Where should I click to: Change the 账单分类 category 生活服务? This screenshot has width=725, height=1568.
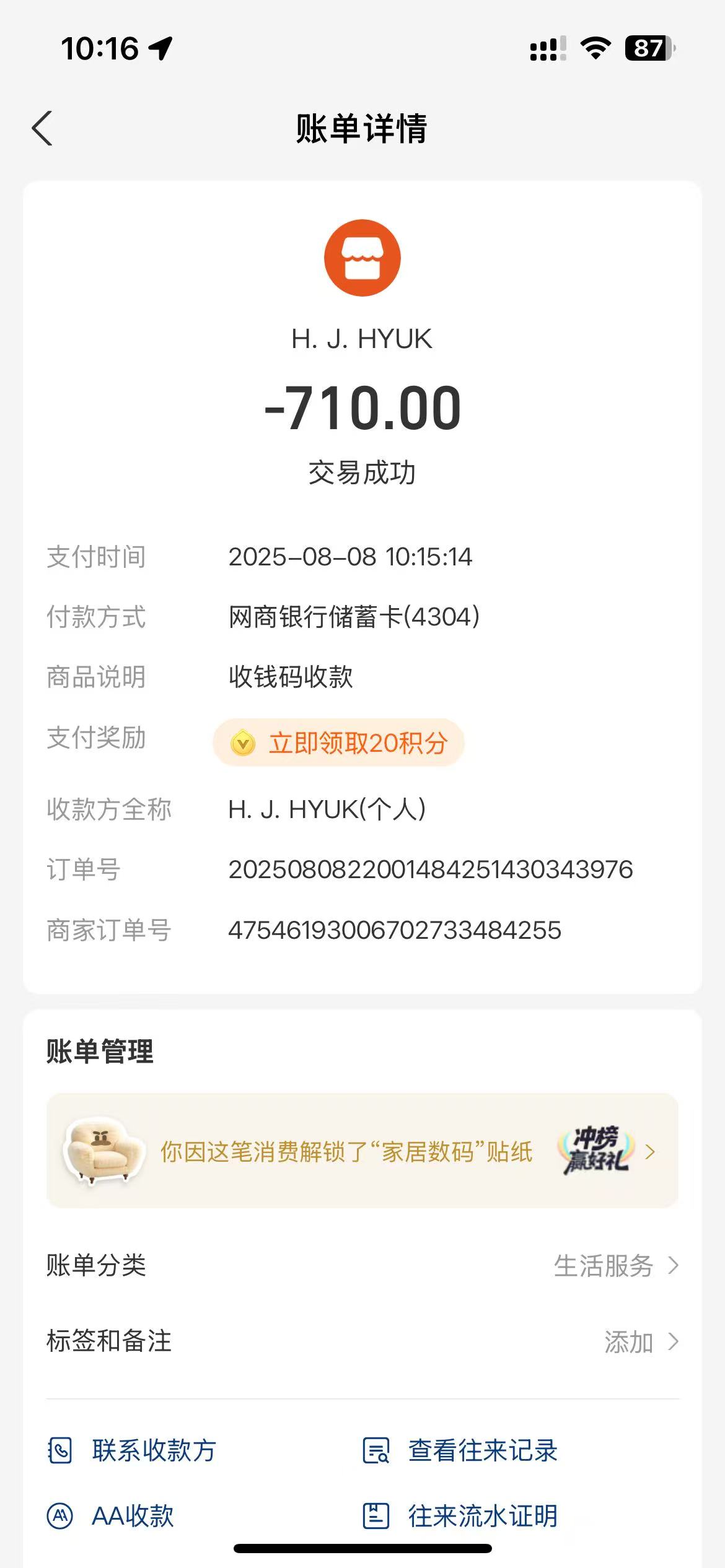pyautogui.click(x=615, y=1265)
